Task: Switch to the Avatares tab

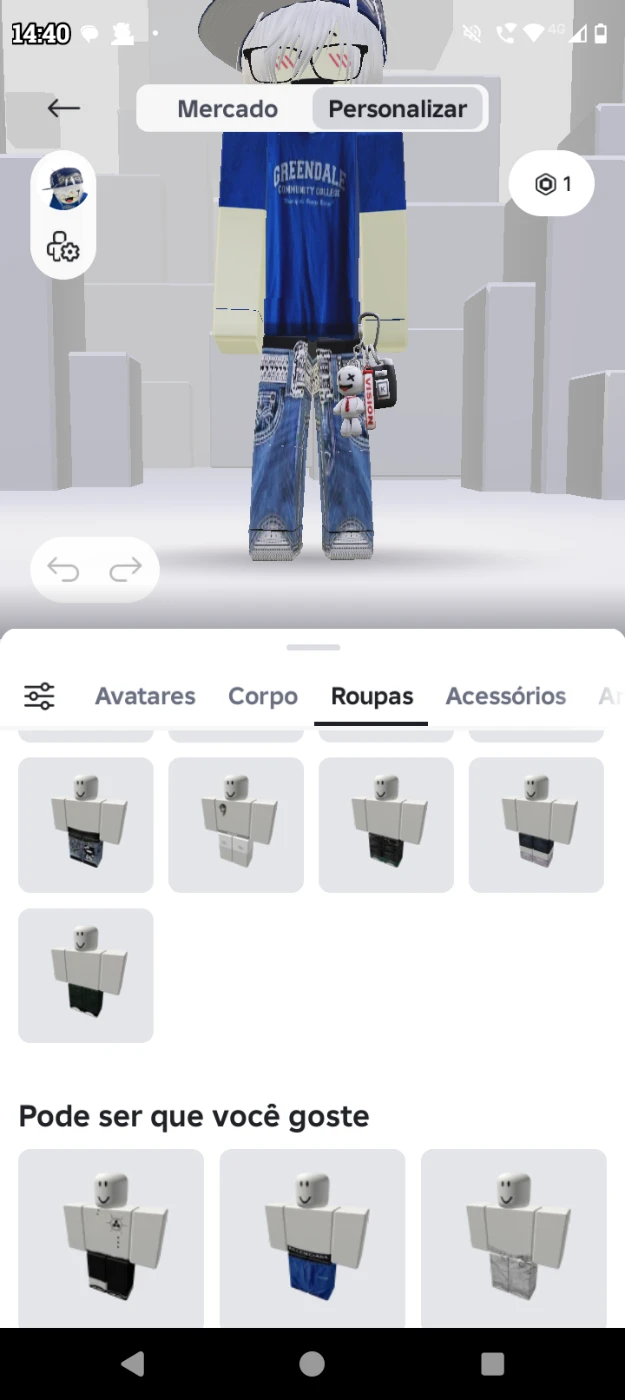Action: 145,696
